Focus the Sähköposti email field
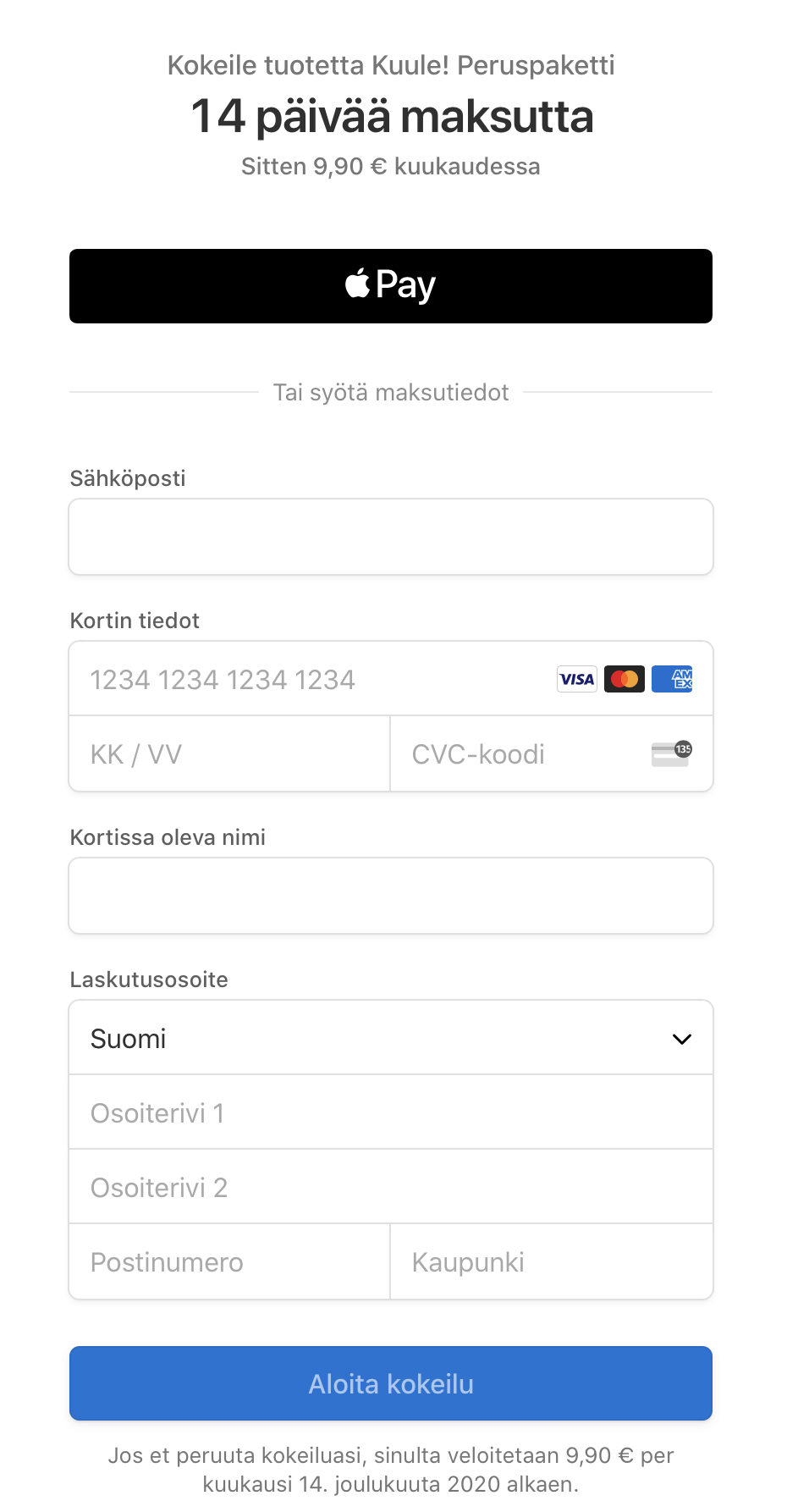Viewport: 787px width, 1512px height. point(391,537)
